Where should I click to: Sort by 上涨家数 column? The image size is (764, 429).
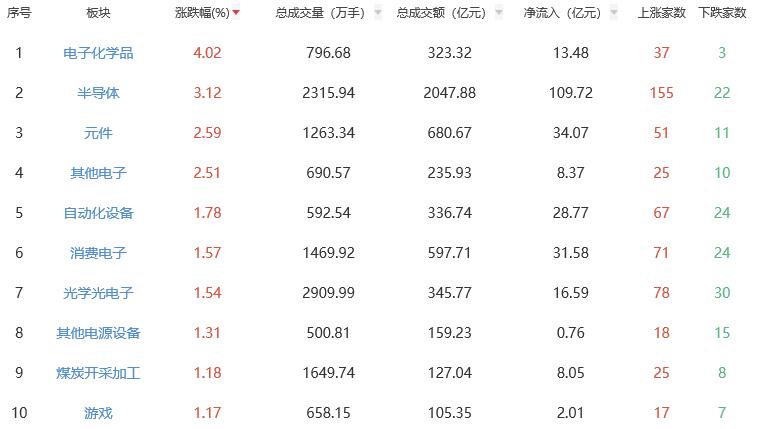(661, 13)
